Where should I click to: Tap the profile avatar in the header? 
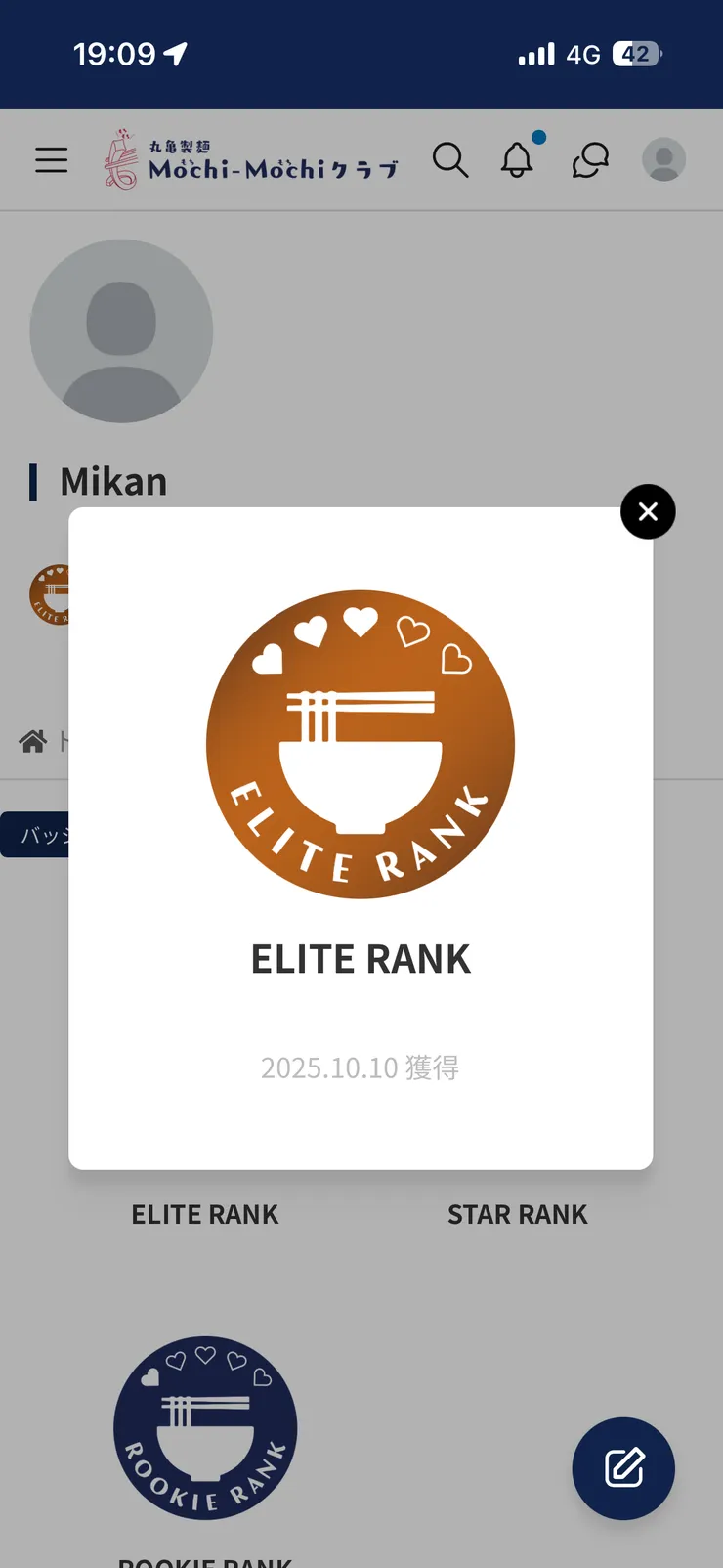pos(663,158)
